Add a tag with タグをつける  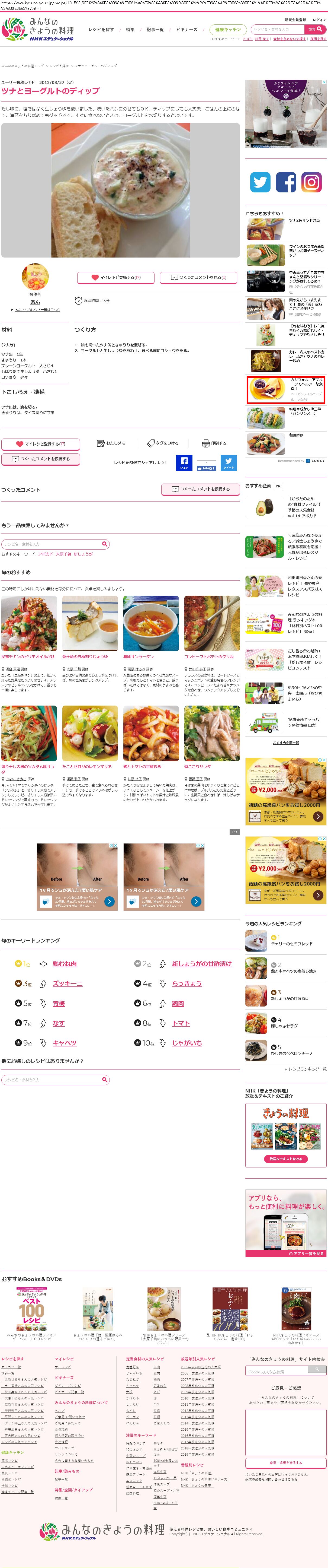pos(163,443)
